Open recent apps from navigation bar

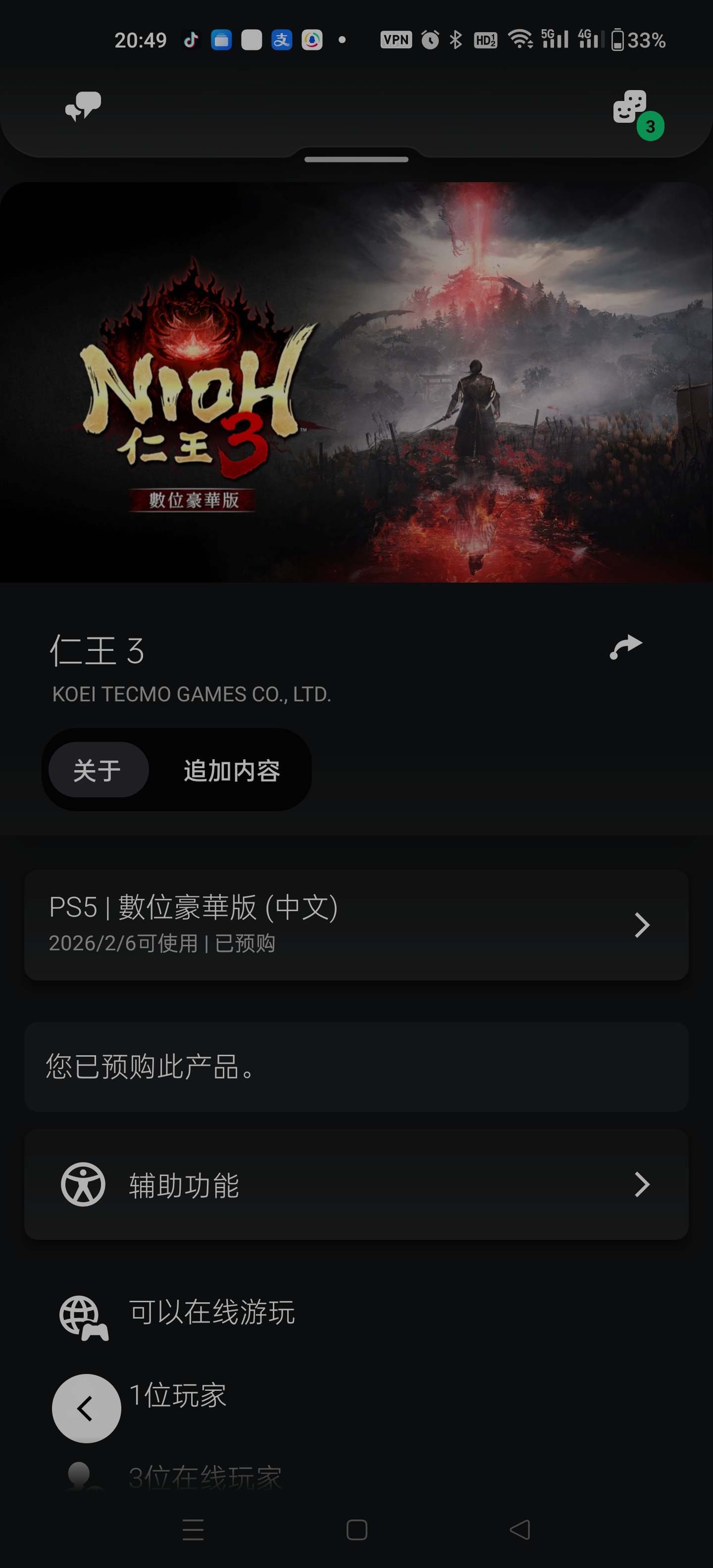tap(193, 1529)
